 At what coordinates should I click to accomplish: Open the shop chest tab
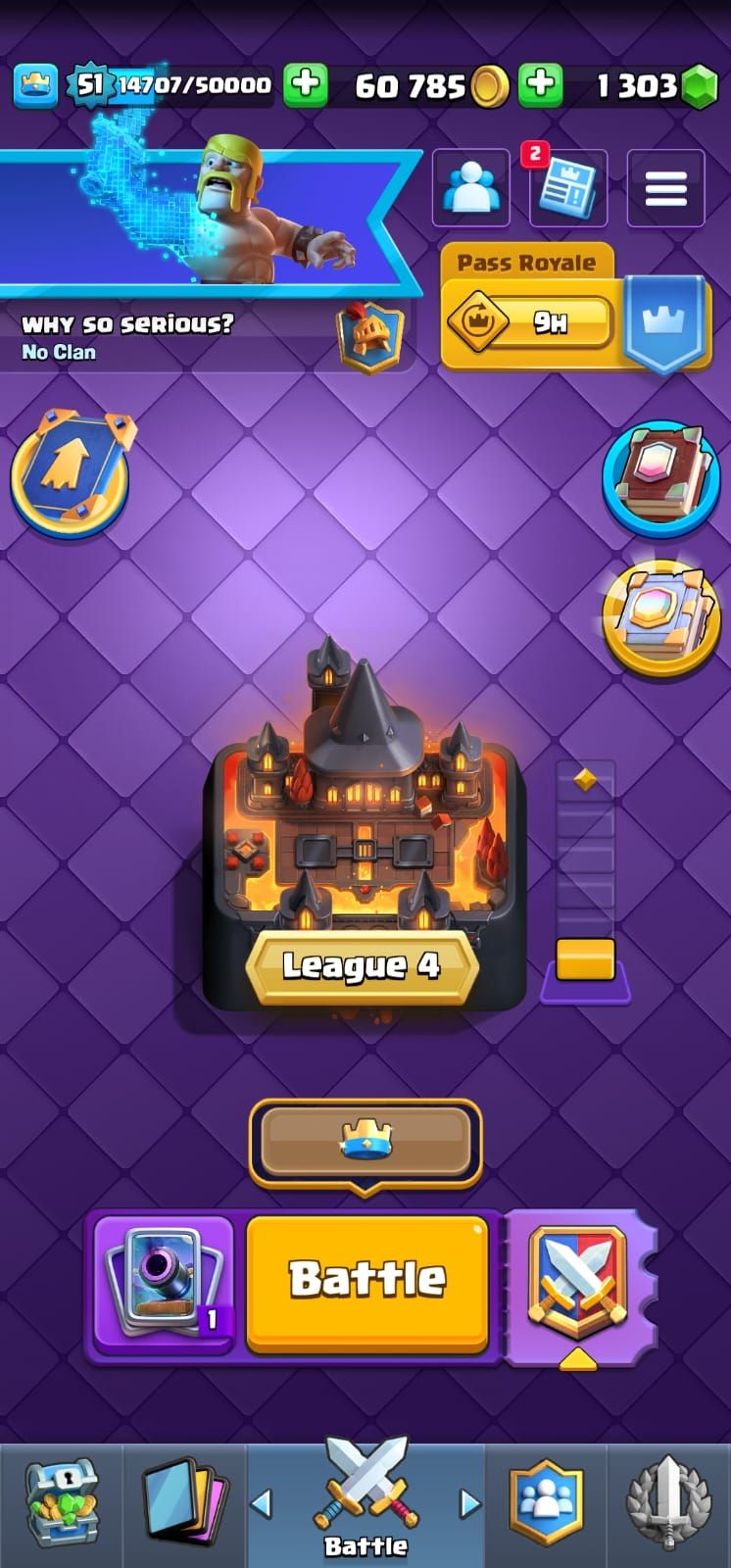pos(61,1501)
